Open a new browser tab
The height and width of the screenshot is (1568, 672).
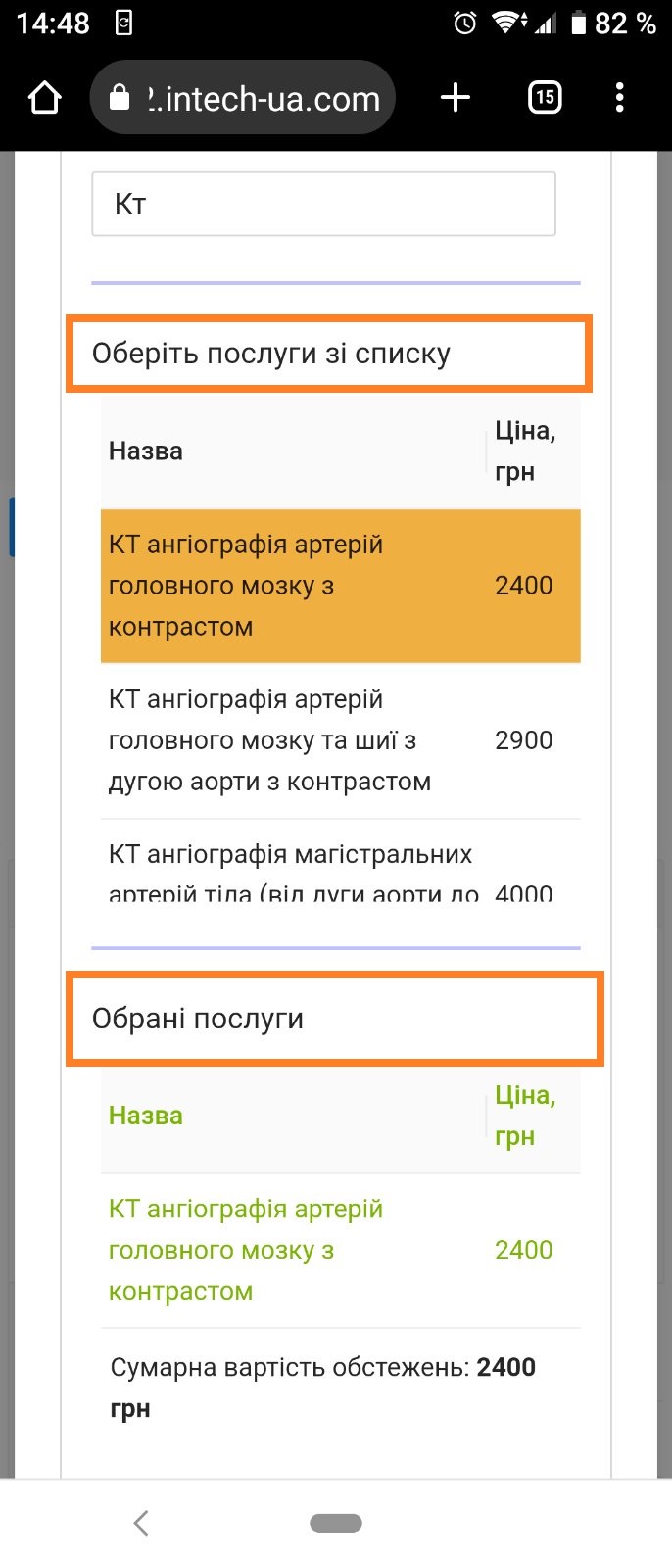tap(456, 98)
